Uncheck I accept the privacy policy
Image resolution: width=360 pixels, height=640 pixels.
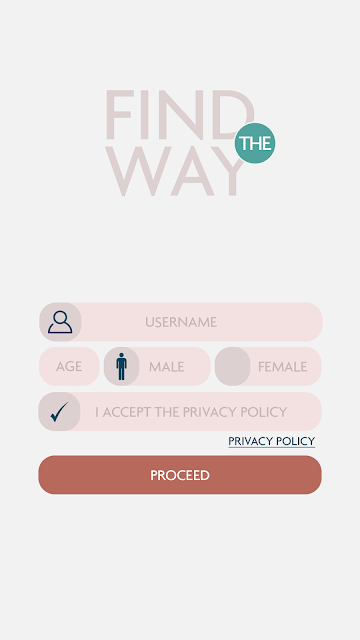(x=60, y=411)
